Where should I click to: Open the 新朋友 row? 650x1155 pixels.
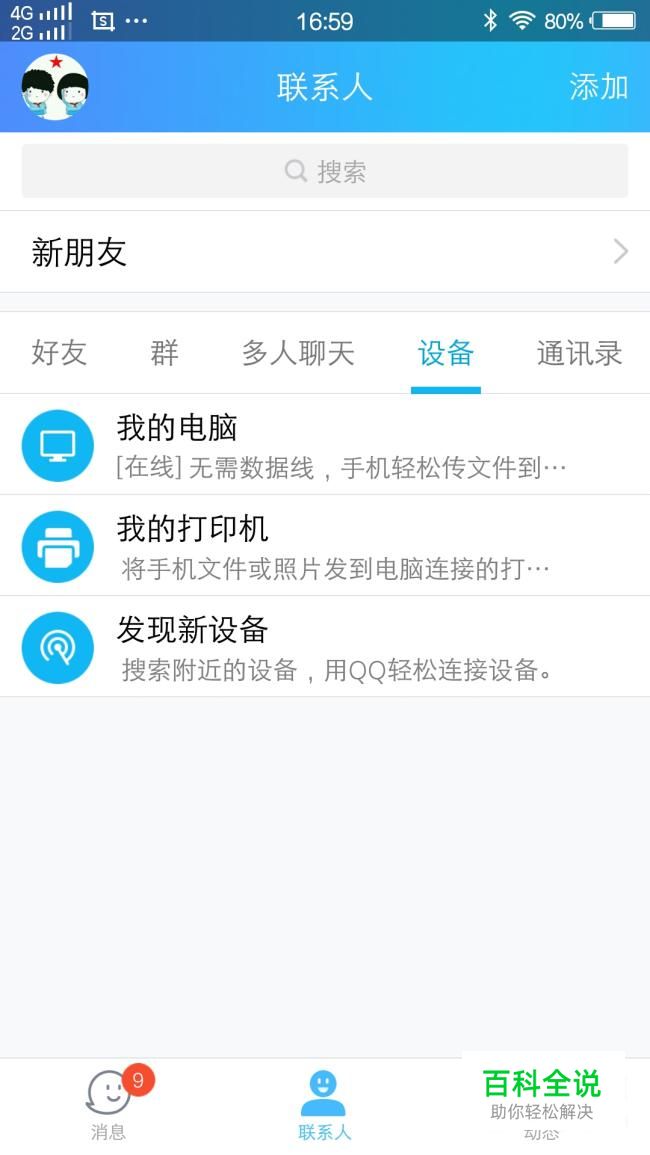[325, 252]
